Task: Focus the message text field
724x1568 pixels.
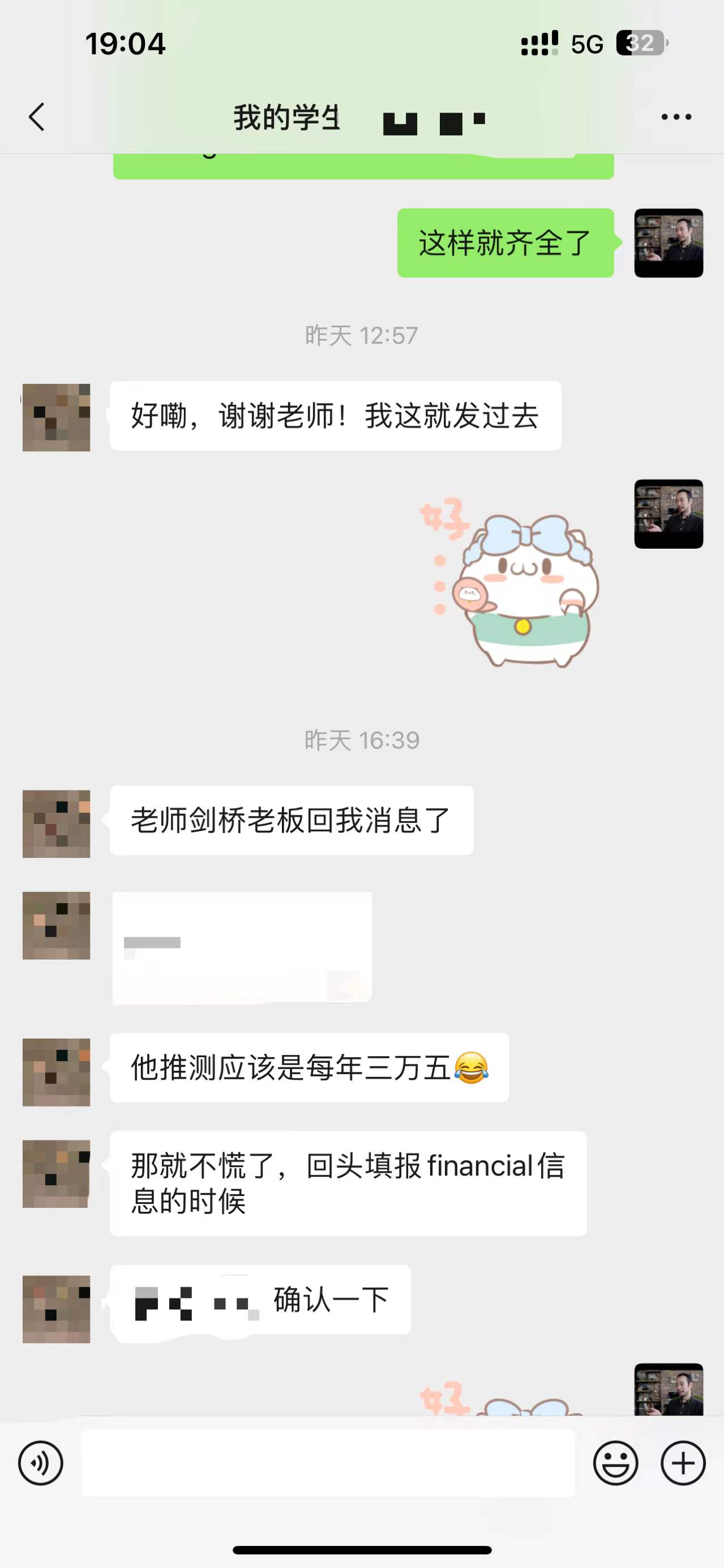Action: click(328, 1463)
